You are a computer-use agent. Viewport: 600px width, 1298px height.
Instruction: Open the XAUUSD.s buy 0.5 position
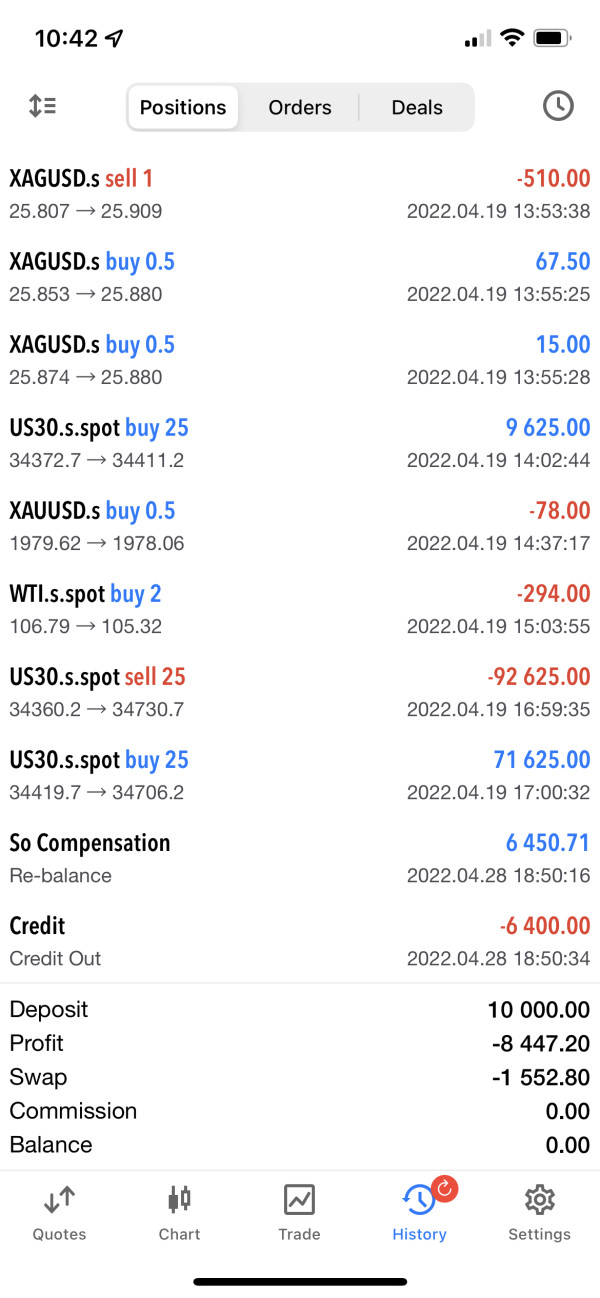(300, 526)
